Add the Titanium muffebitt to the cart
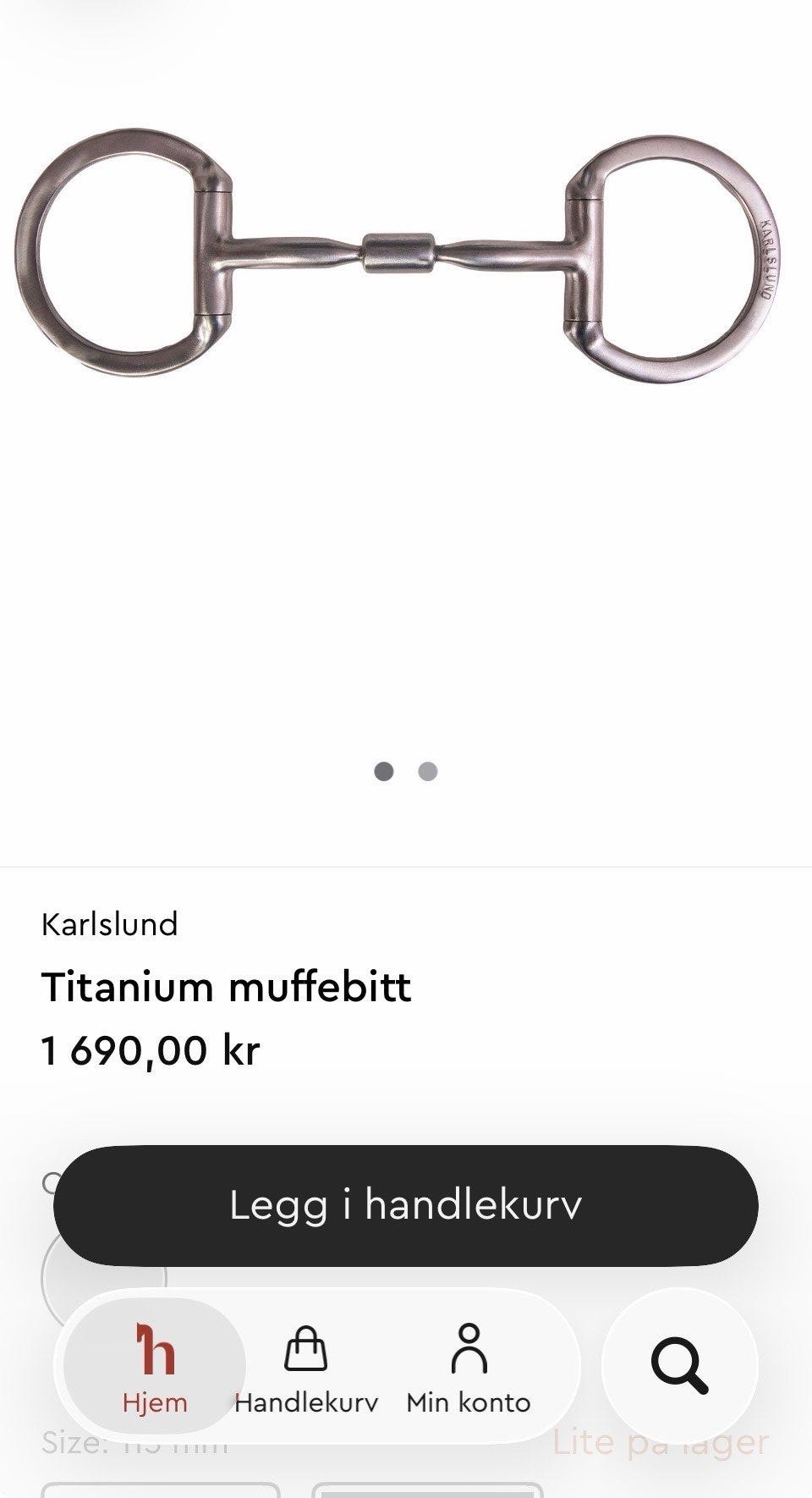The image size is (812, 1498). point(406,1205)
